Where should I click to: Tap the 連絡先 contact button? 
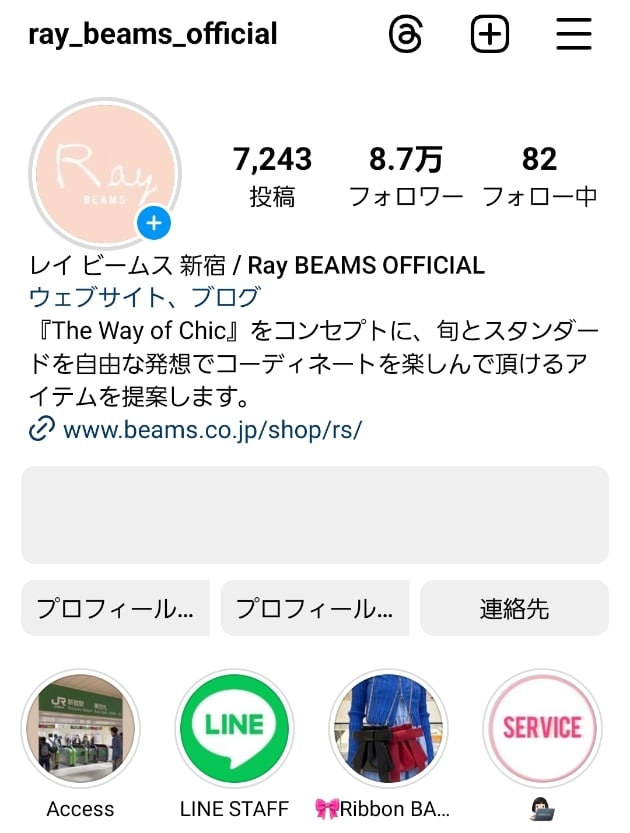pos(514,608)
